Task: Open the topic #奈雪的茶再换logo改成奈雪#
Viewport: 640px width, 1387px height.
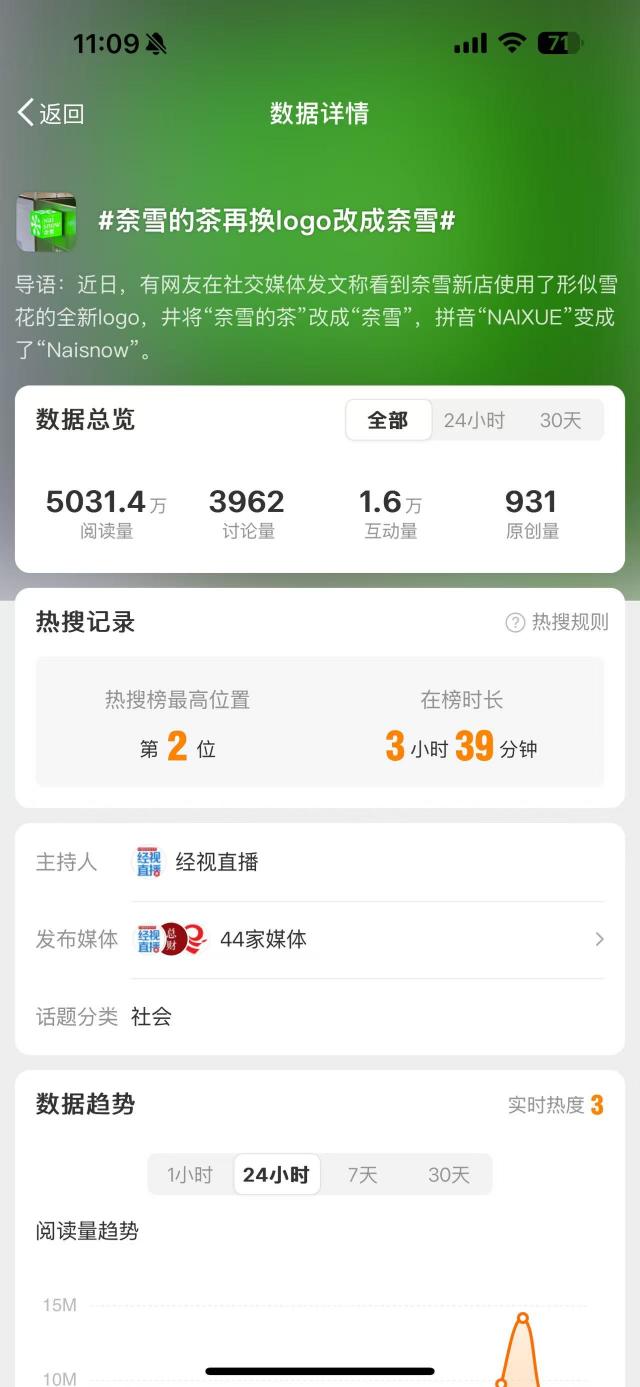Action: click(x=277, y=221)
